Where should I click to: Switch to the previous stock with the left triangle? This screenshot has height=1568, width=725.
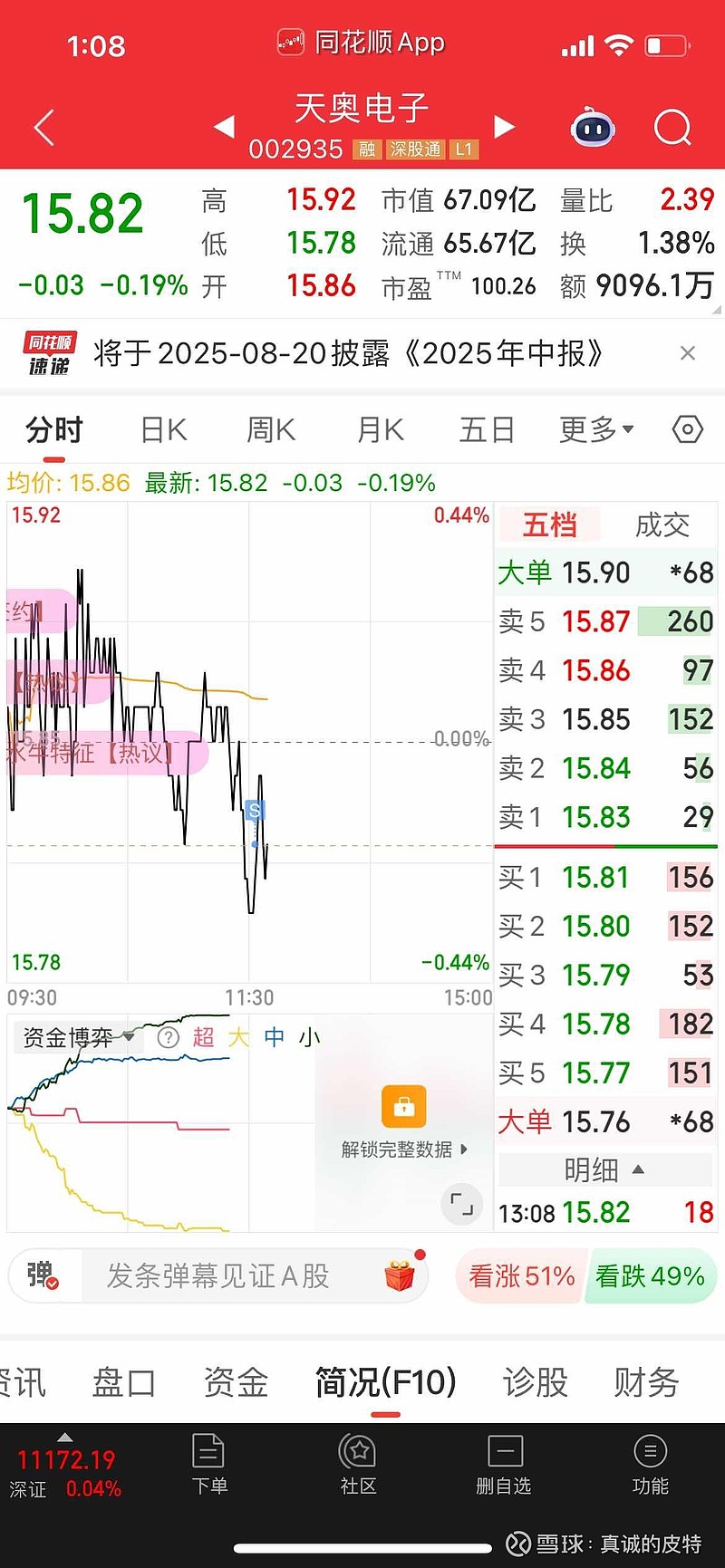[224, 127]
